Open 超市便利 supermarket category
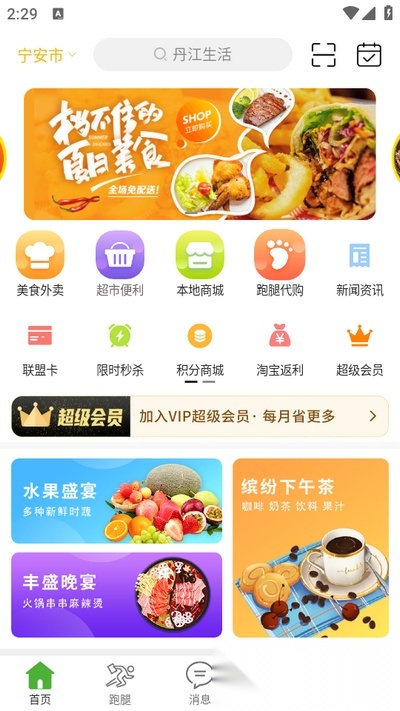 click(120, 263)
